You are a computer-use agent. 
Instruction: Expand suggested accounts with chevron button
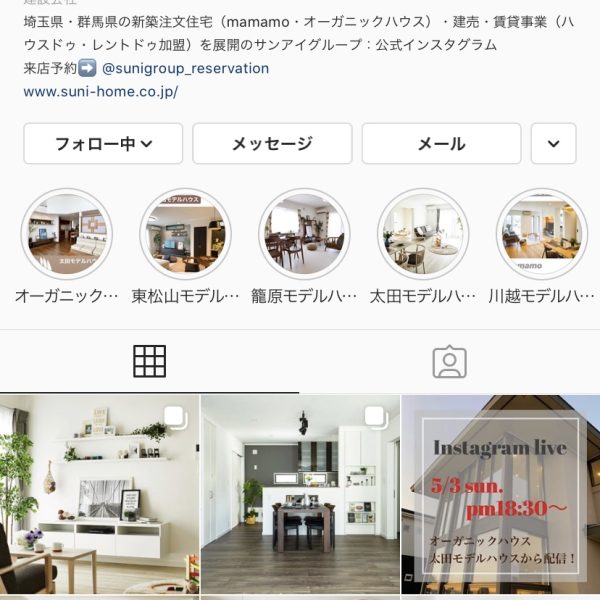point(553,144)
